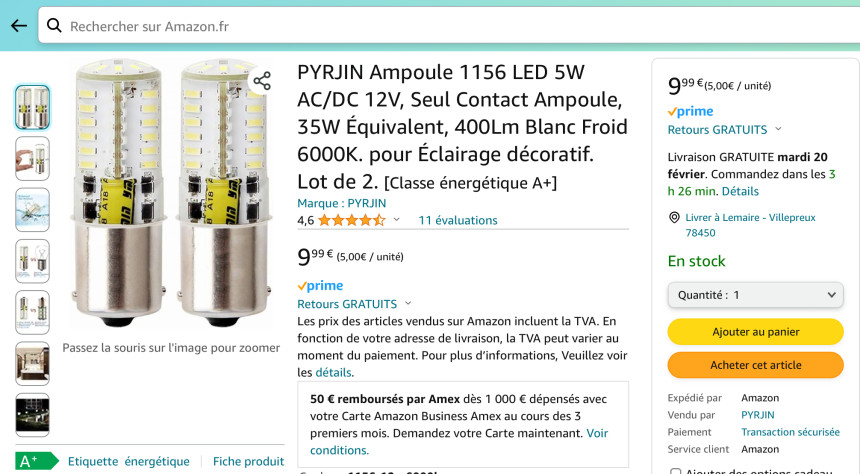Expand Retours GRATUITS in the buy box
Viewport: 860px width, 474px height.
pos(724,129)
